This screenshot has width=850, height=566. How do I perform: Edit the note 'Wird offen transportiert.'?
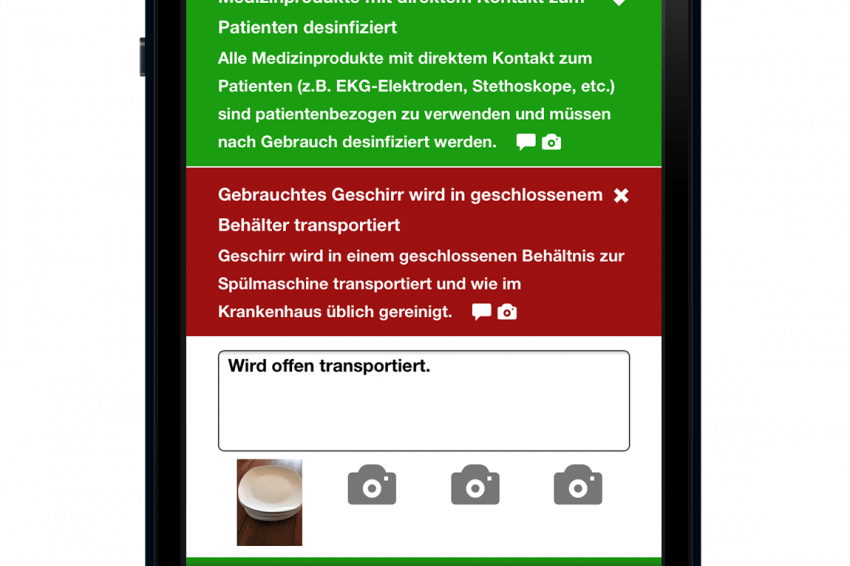pyautogui.click(x=424, y=400)
